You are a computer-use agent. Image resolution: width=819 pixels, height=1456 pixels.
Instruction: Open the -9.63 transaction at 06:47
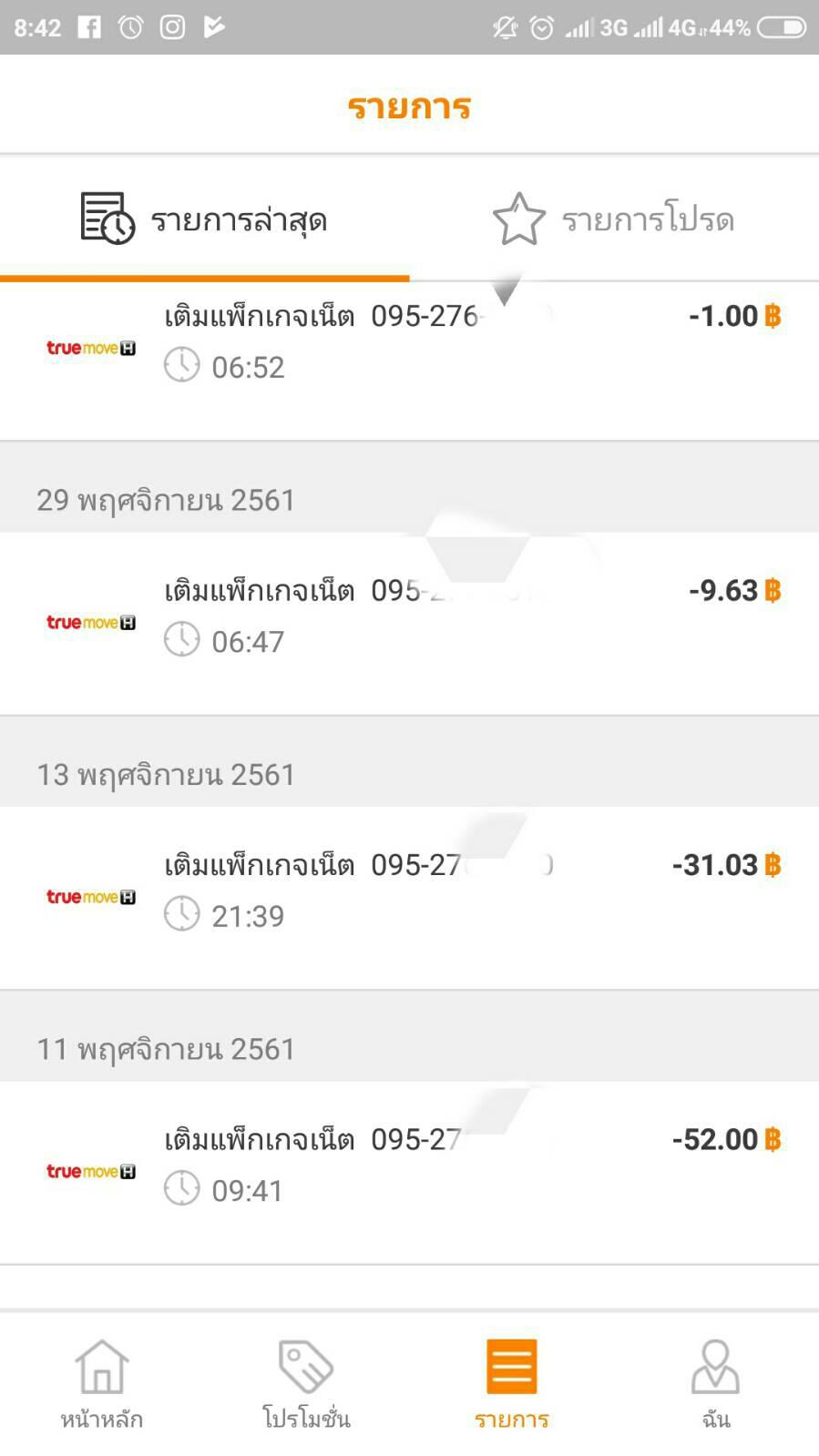point(409,616)
